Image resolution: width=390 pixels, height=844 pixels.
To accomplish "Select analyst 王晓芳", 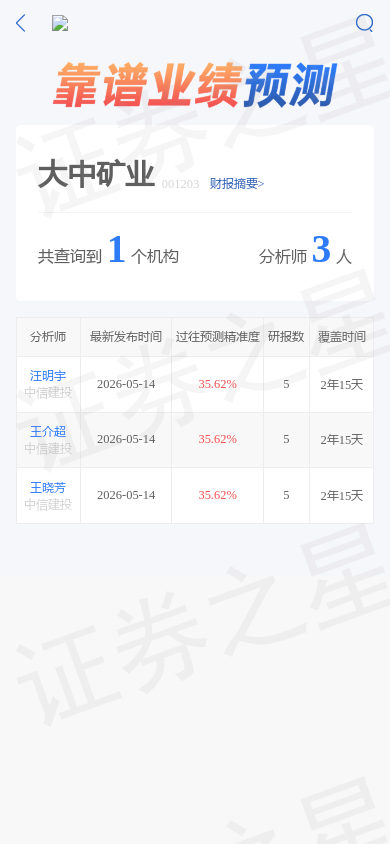I will tap(48, 488).
